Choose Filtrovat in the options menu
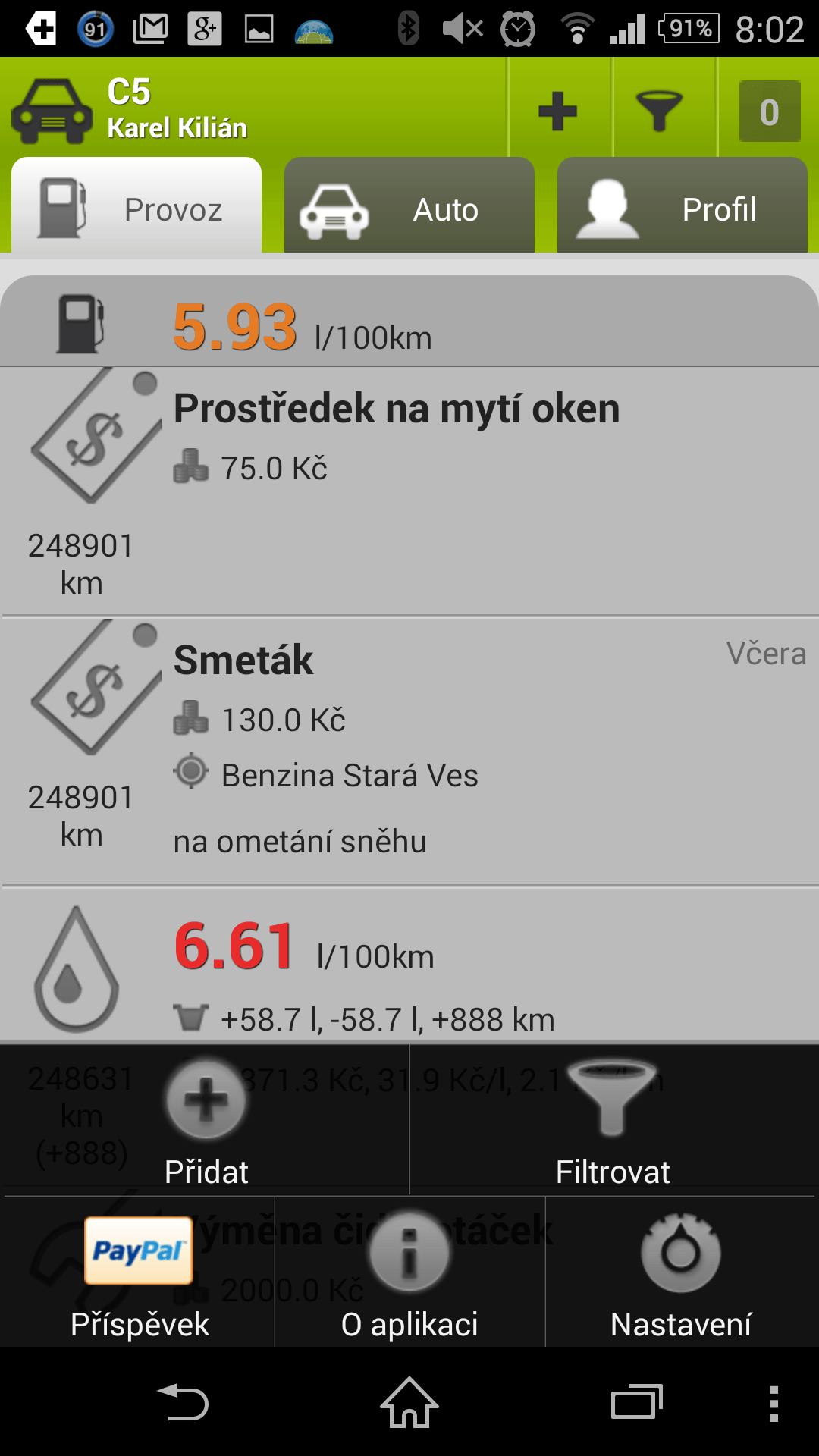Screen dimensions: 819x1456 pos(613,1120)
